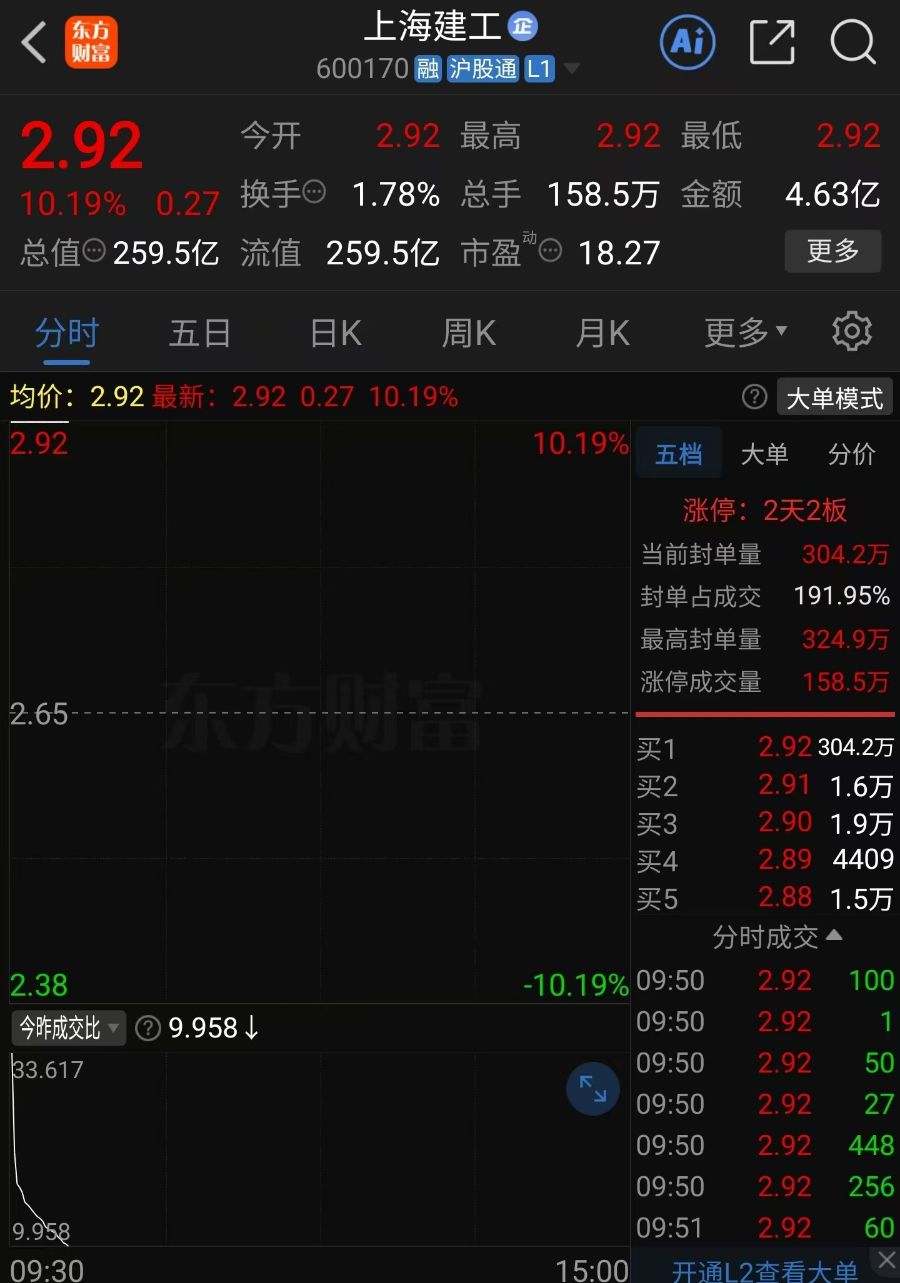Select the 分时 chart tab

(x=66, y=333)
